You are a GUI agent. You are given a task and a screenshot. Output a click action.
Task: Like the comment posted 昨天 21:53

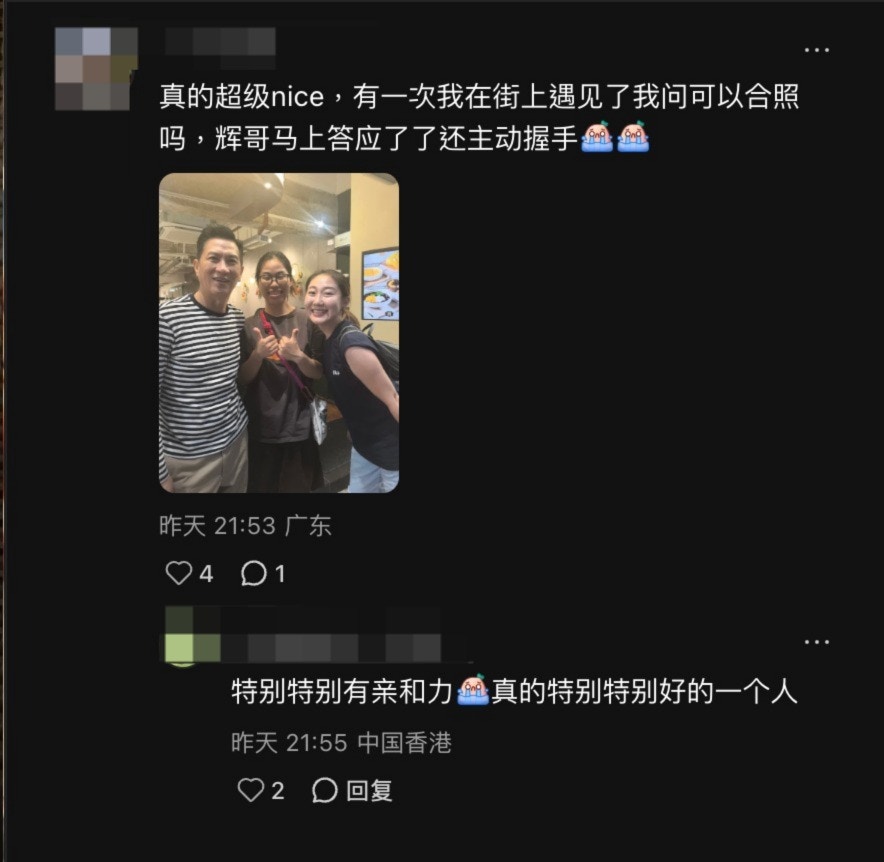pyautogui.click(x=179, y=573)
